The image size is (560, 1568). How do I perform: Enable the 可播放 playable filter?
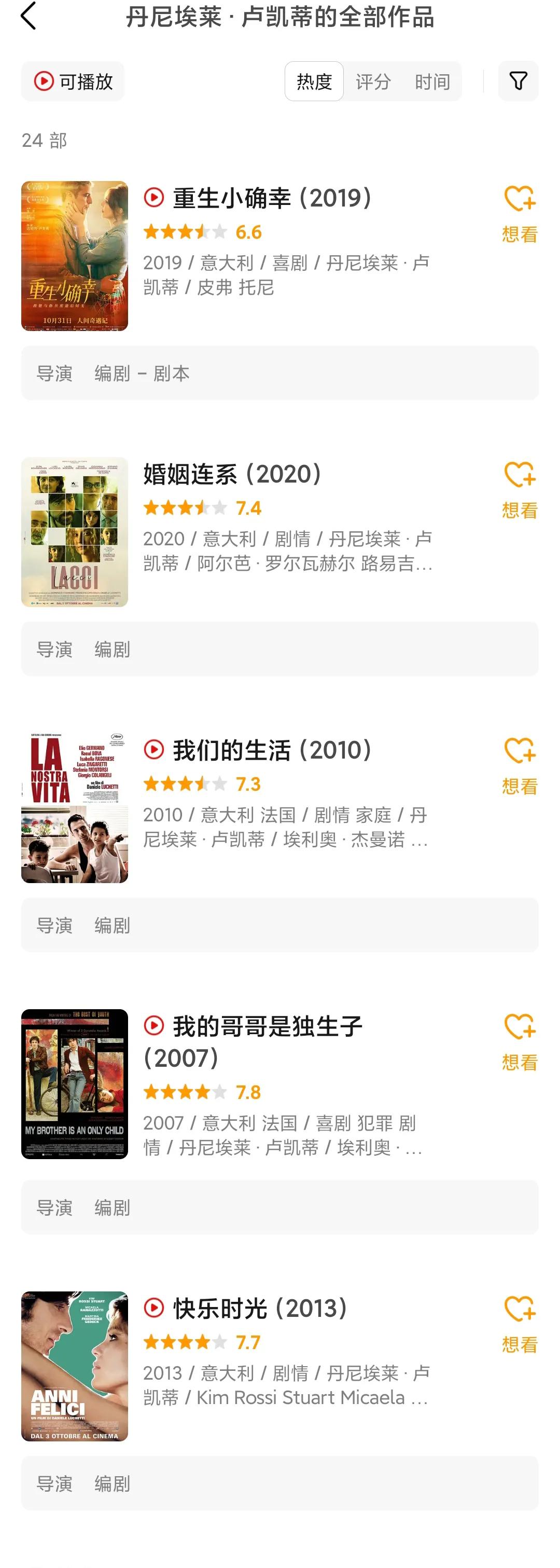point(73,81)
